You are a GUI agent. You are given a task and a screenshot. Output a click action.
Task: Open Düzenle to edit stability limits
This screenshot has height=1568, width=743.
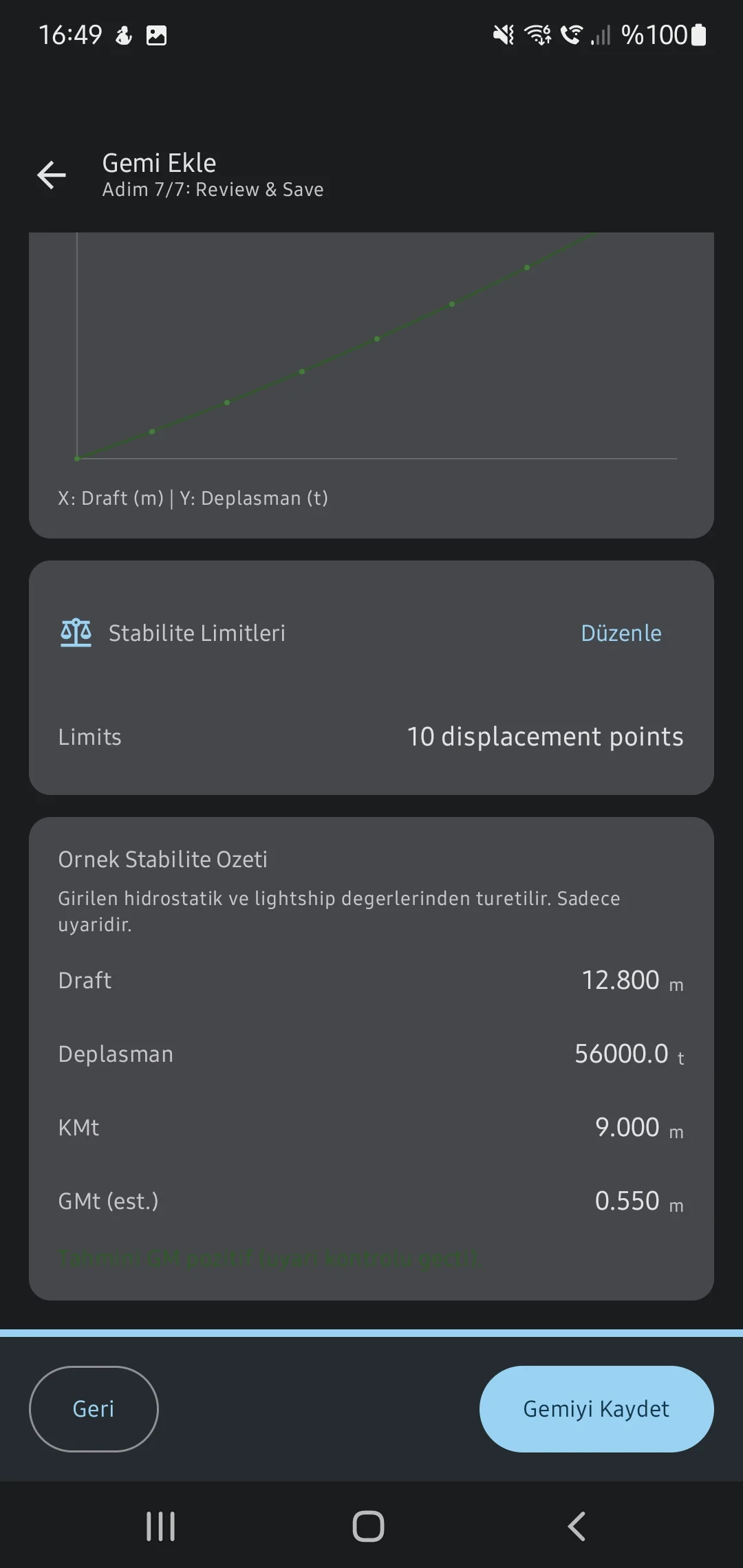pyautogui.click(x=620, y=633)
